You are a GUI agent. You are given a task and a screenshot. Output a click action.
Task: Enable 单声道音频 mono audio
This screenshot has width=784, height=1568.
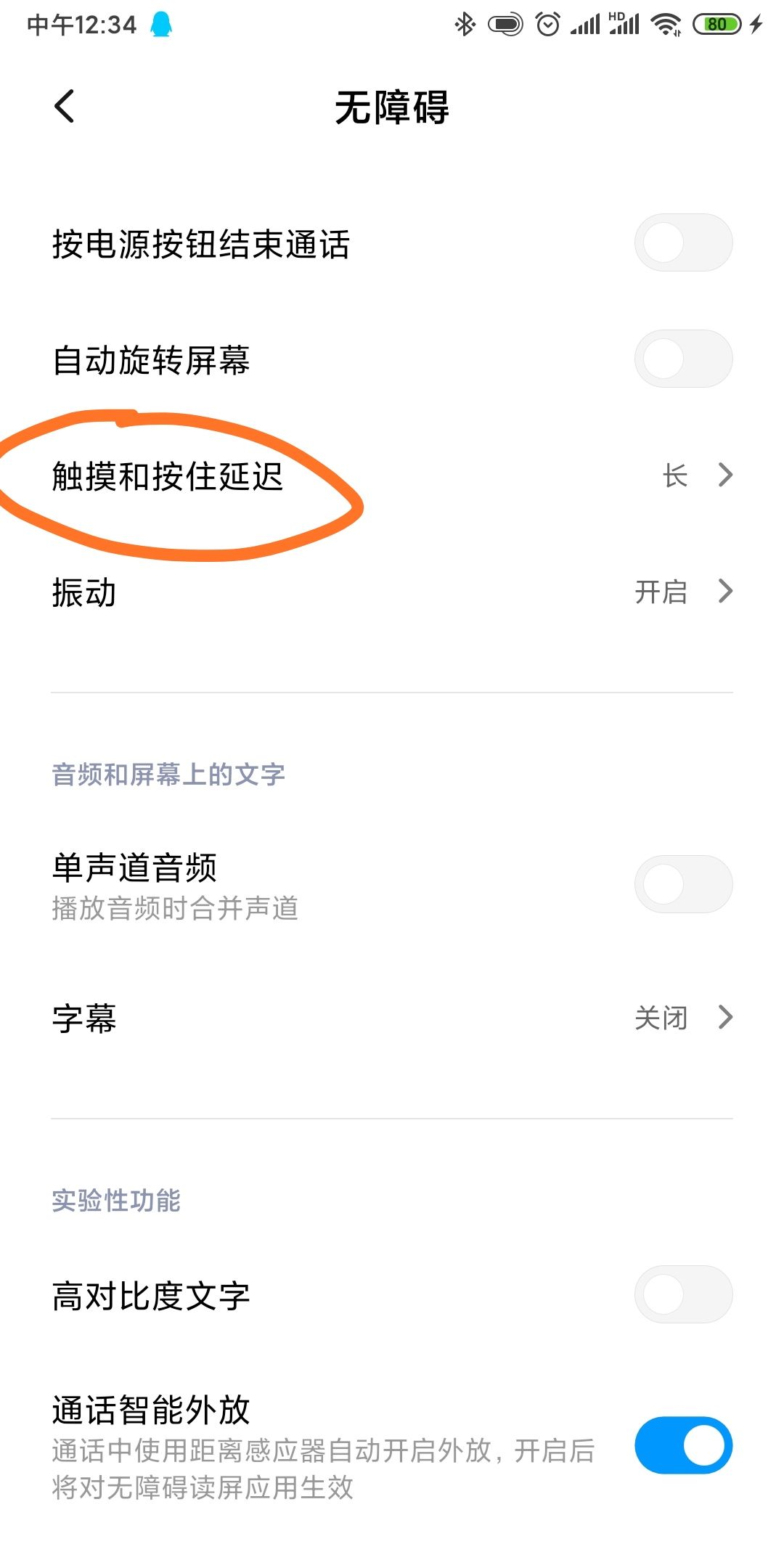pyautogui.click(x=683, y=883)
